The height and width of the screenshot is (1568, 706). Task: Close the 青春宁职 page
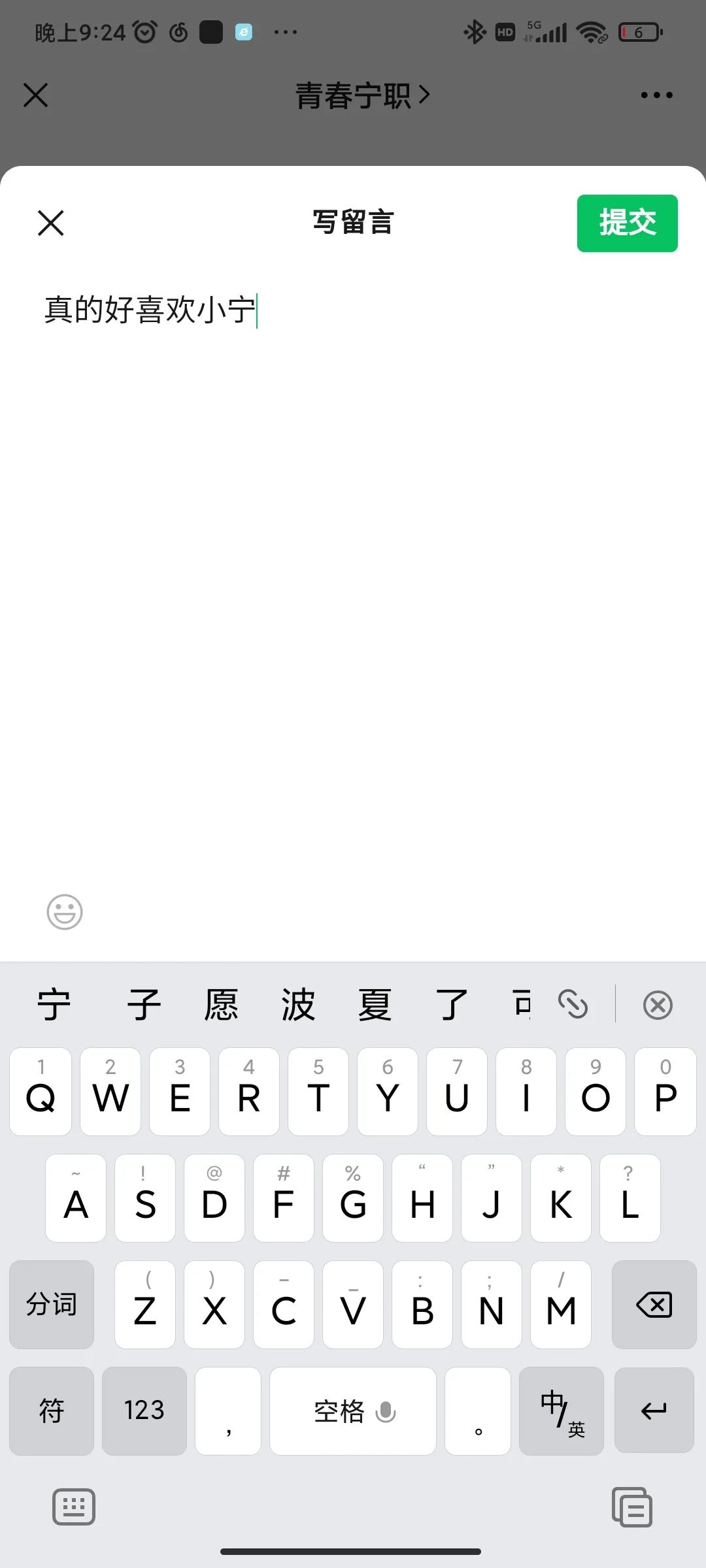[36, 95]
